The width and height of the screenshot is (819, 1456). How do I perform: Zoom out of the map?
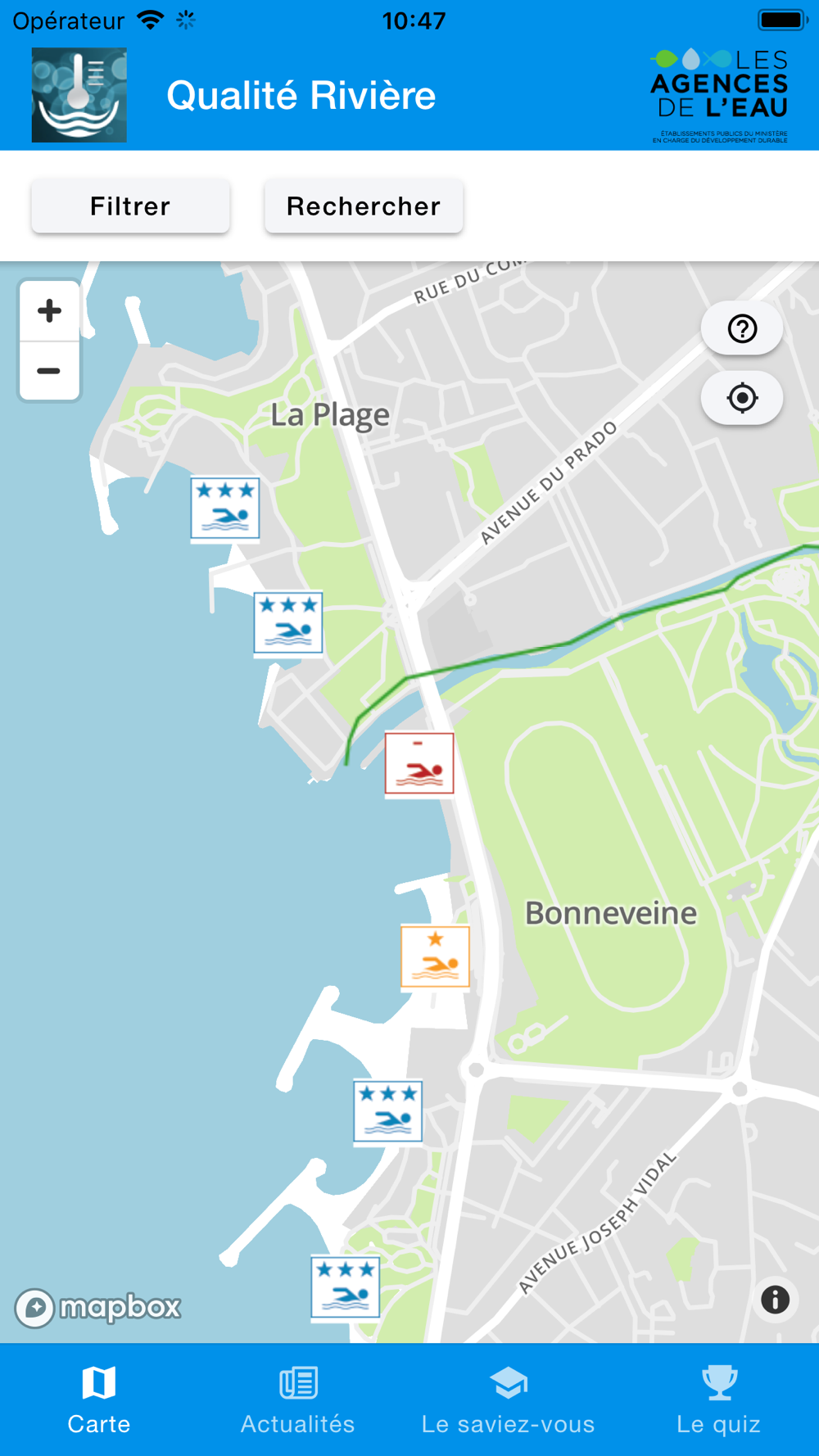point(49,371)
